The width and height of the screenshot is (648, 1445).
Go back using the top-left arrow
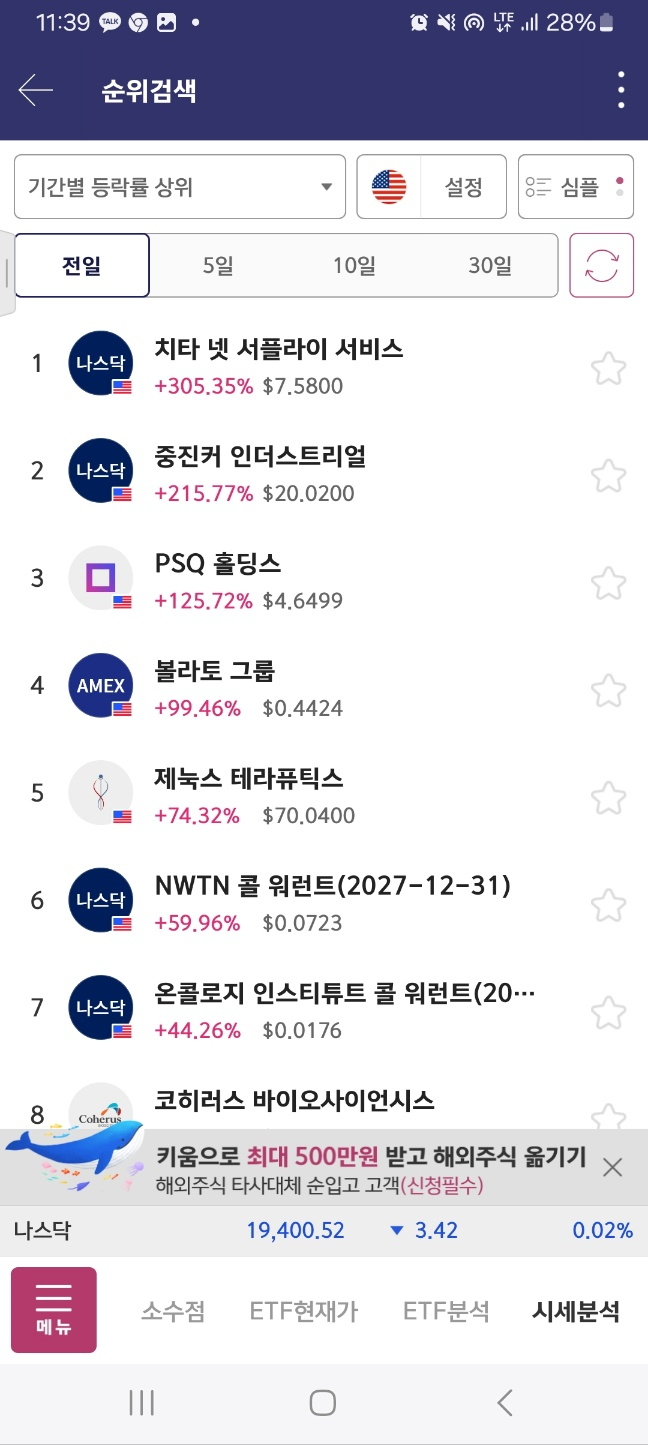pyautogui.click(x=35, y=91)
